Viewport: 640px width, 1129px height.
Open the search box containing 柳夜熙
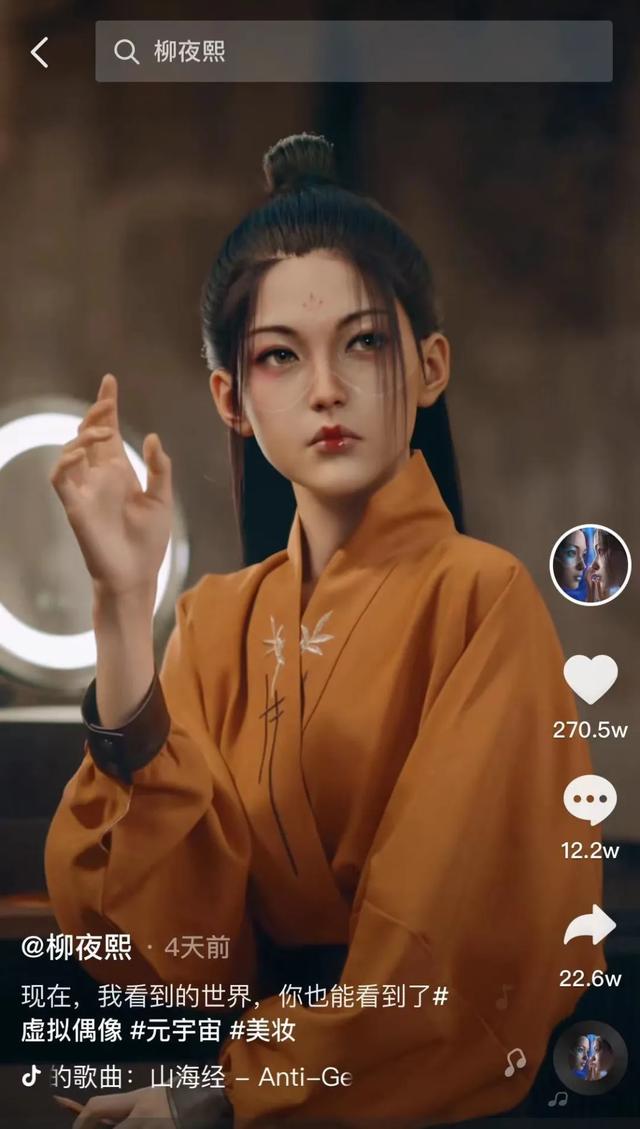(x=353, y=51)
